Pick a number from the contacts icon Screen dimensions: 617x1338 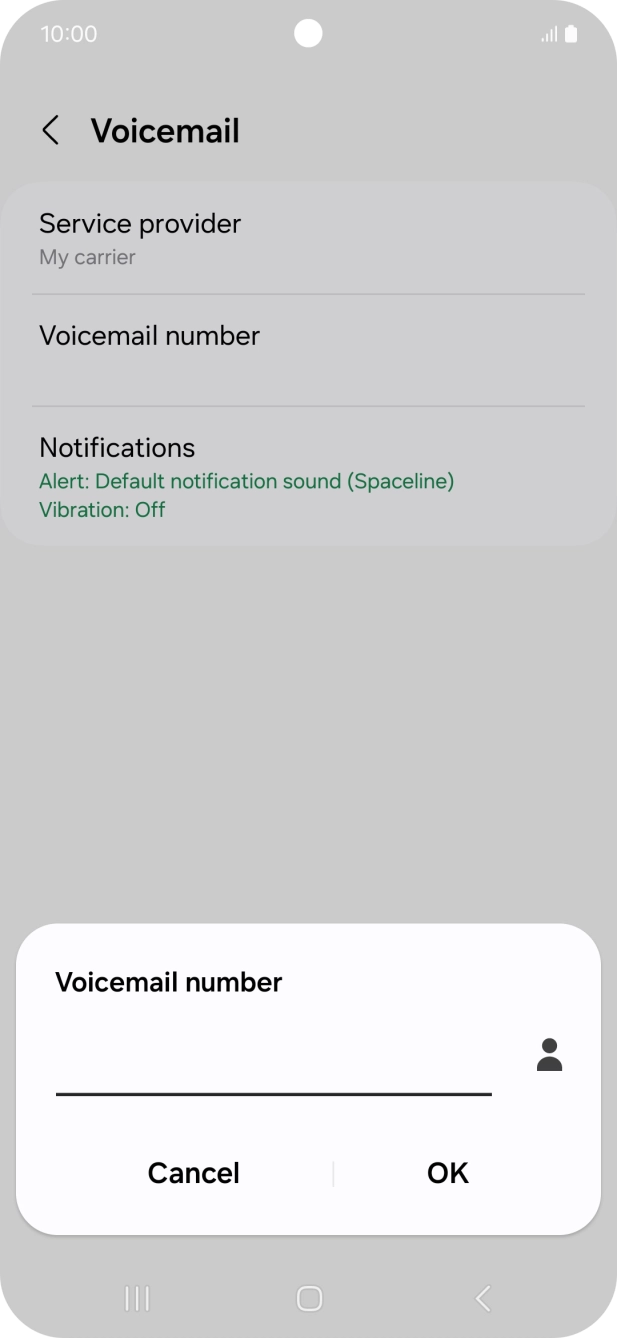point(549,1055)
